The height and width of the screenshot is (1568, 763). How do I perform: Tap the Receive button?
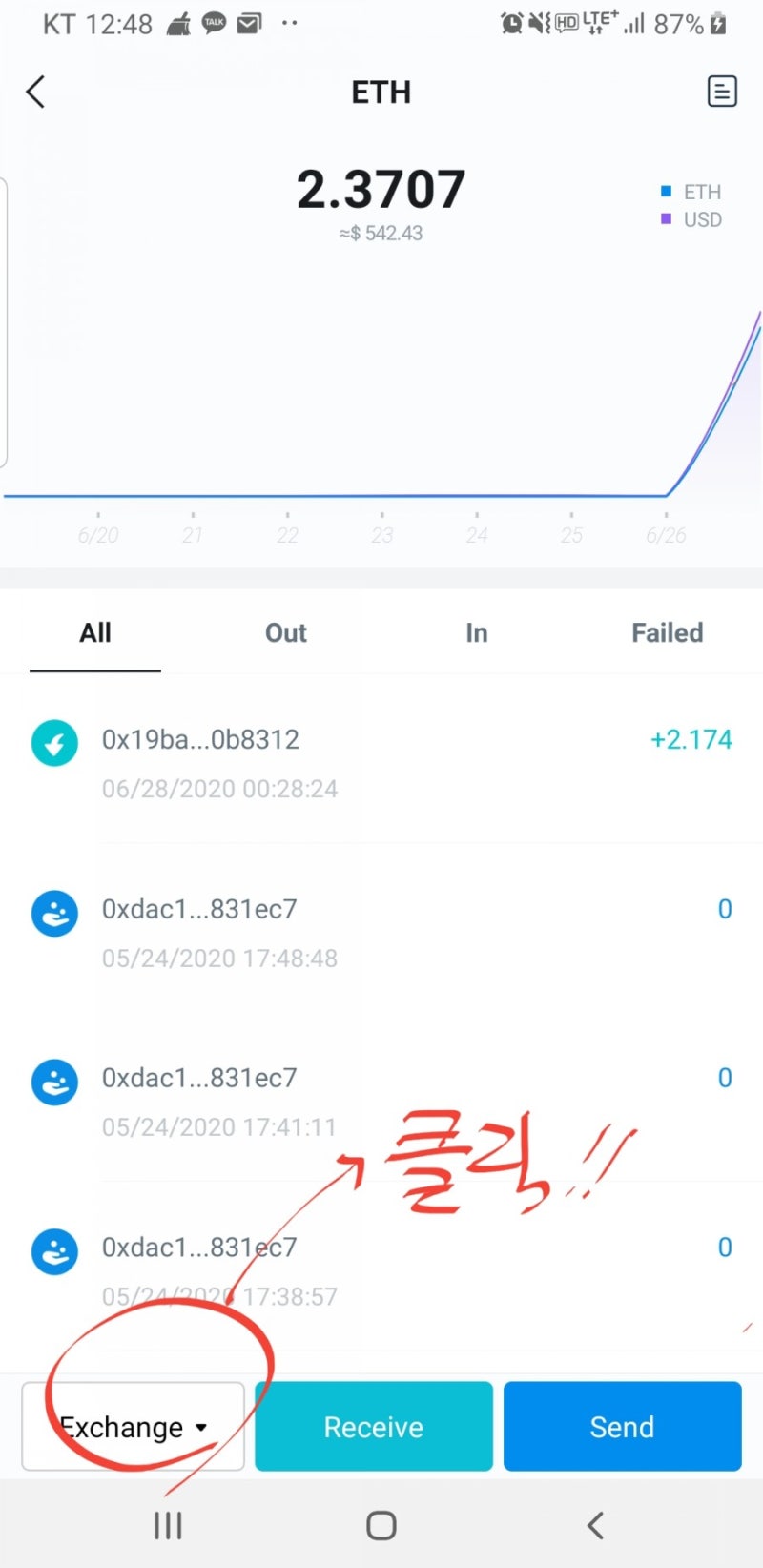[x=373, y=1426]
